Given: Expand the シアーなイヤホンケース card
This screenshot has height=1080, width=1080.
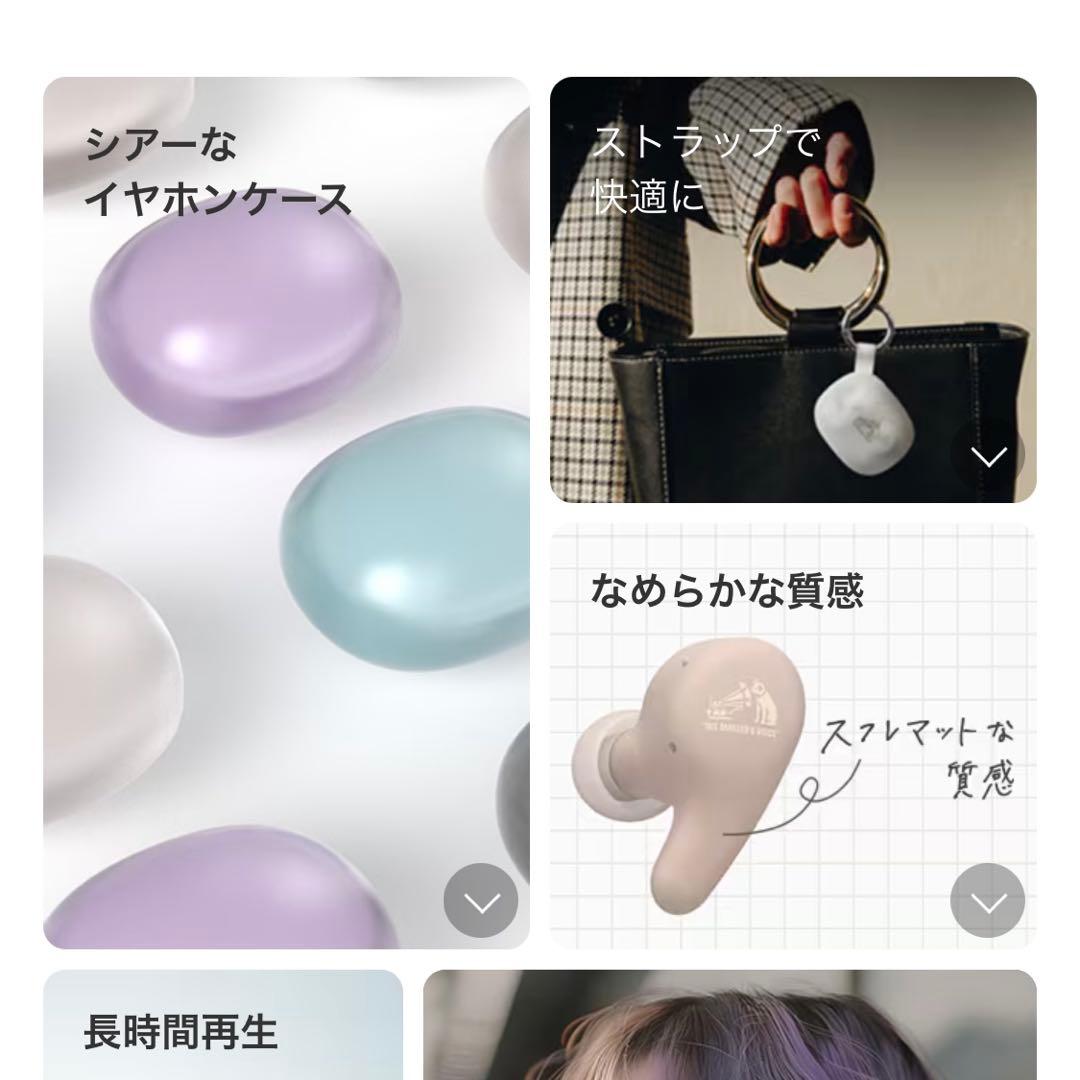Looking at the screenshot, I should (481, 901).
